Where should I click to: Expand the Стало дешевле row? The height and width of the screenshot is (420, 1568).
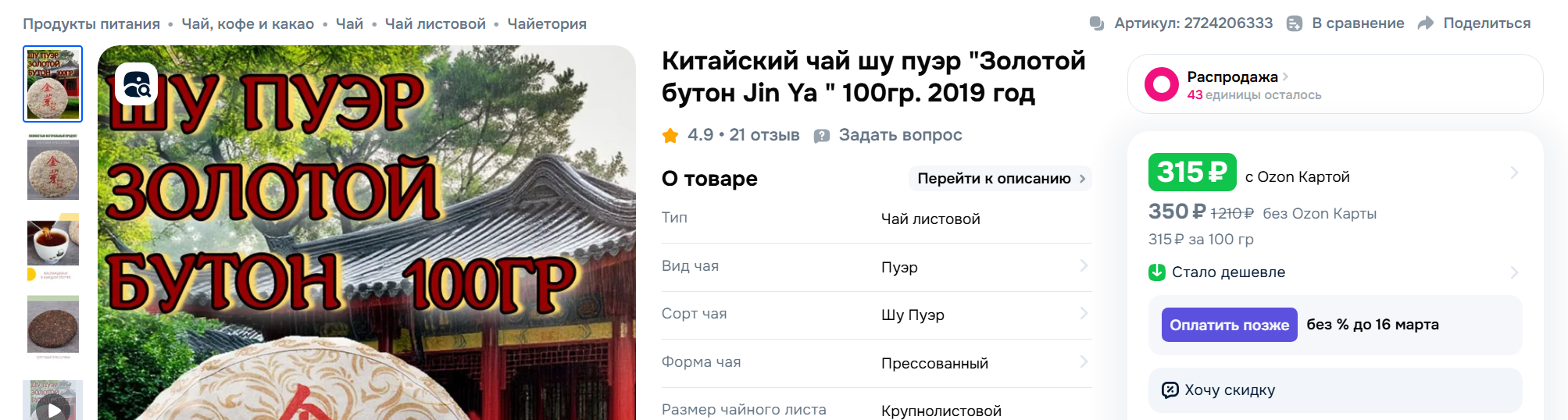pyautogui.click(x=1334, y=272)
